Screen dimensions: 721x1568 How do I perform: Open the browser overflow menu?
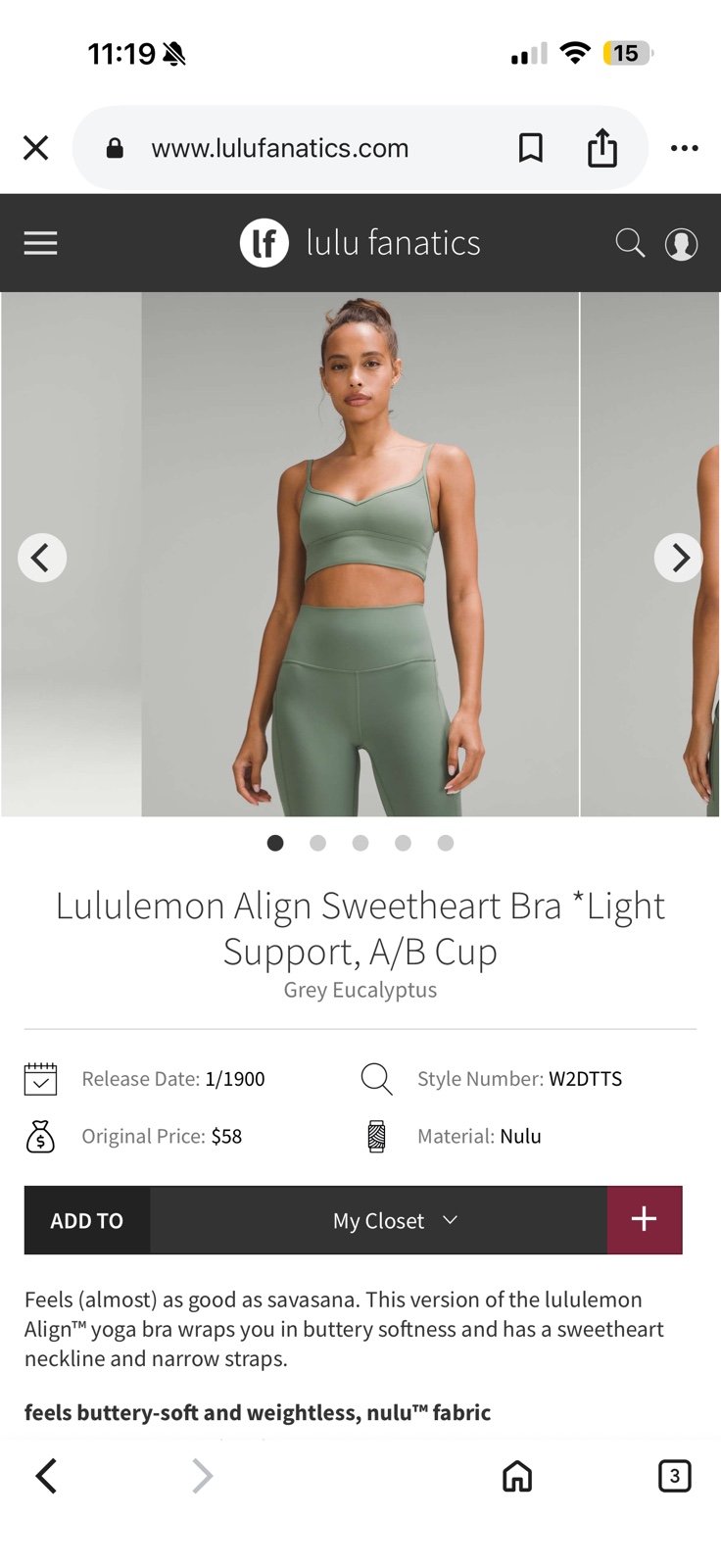click(x=684, y=148)
